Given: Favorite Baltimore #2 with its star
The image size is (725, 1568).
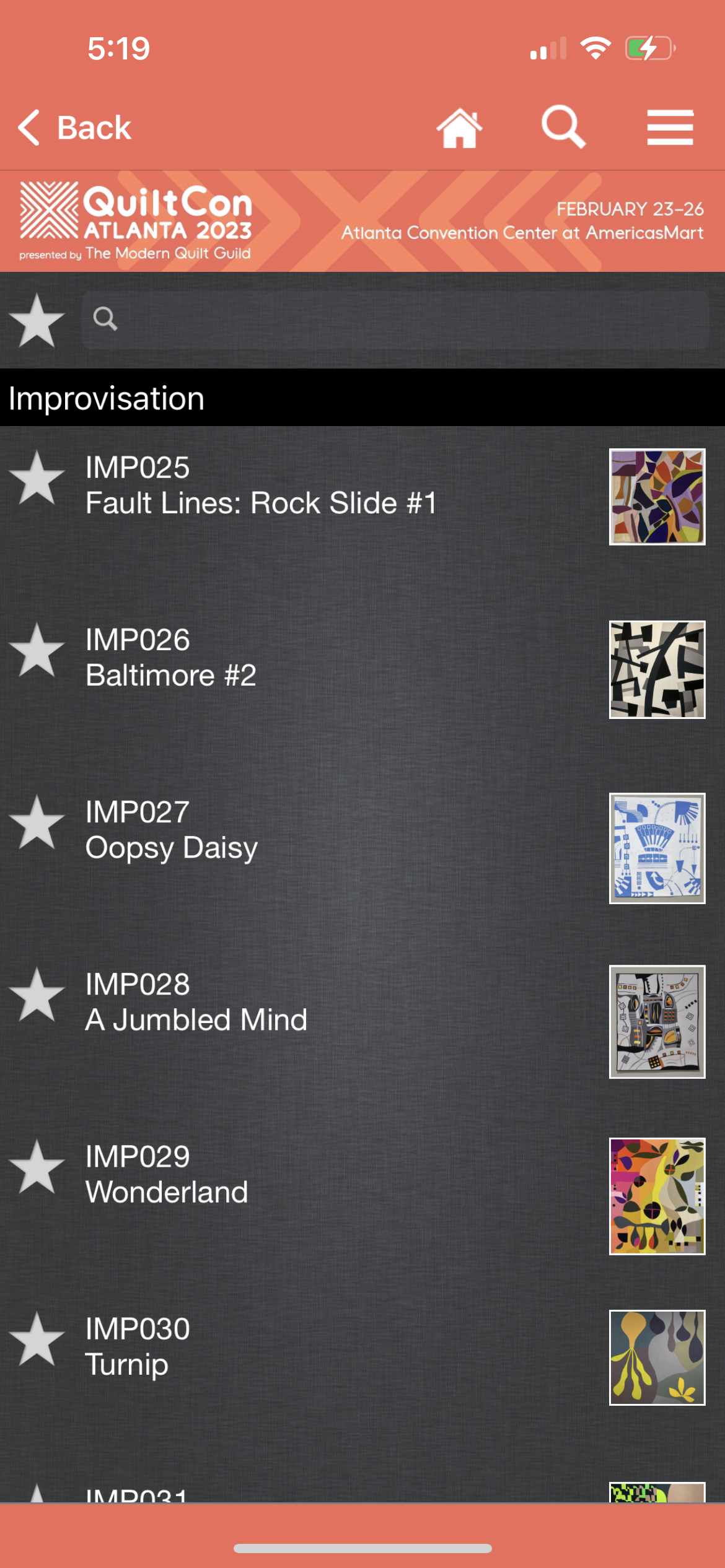Looking at the screenshot, I should (x=37, y=651).
